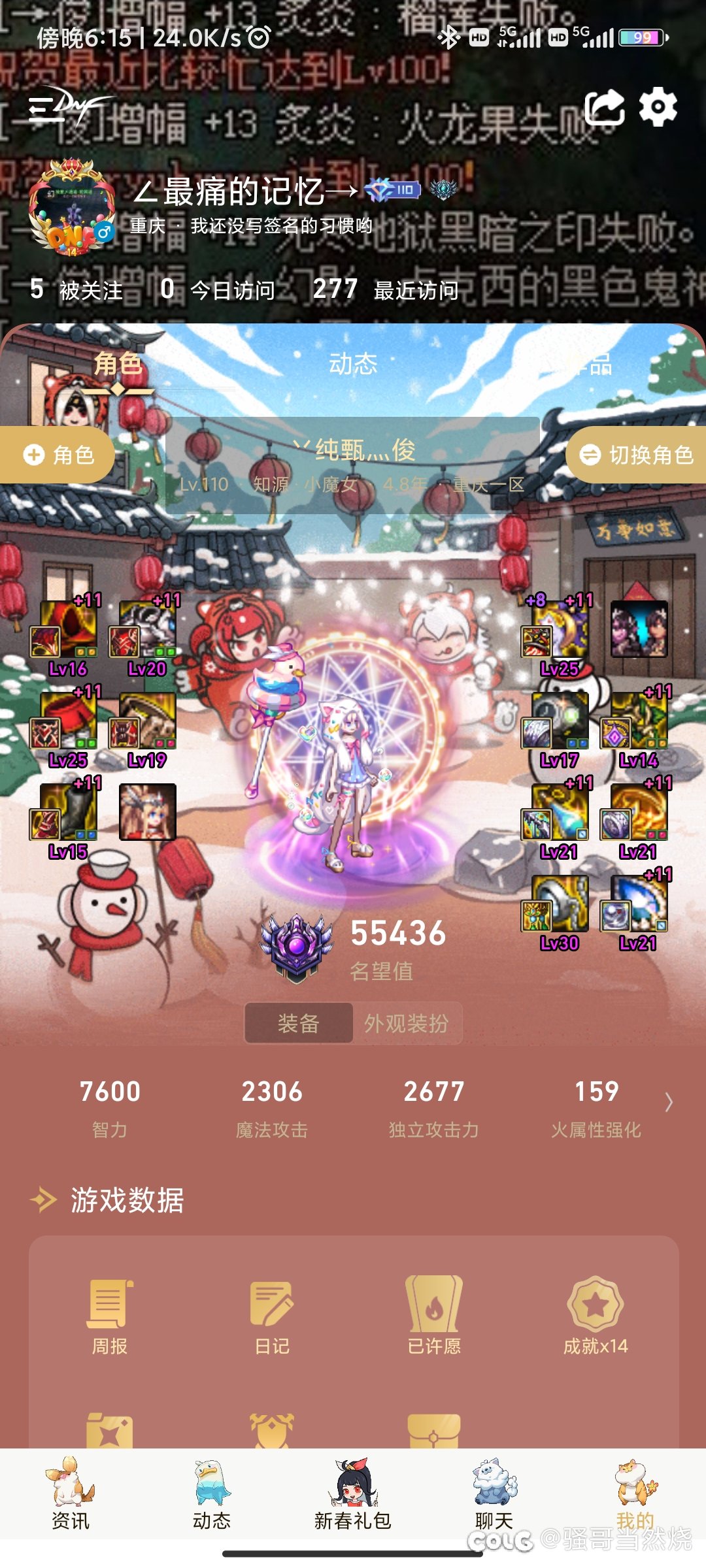Image resolution: width=706 pixels, height=1568 pixels.
Task: Add a character with 角色 button
Action: coord(58,455)
